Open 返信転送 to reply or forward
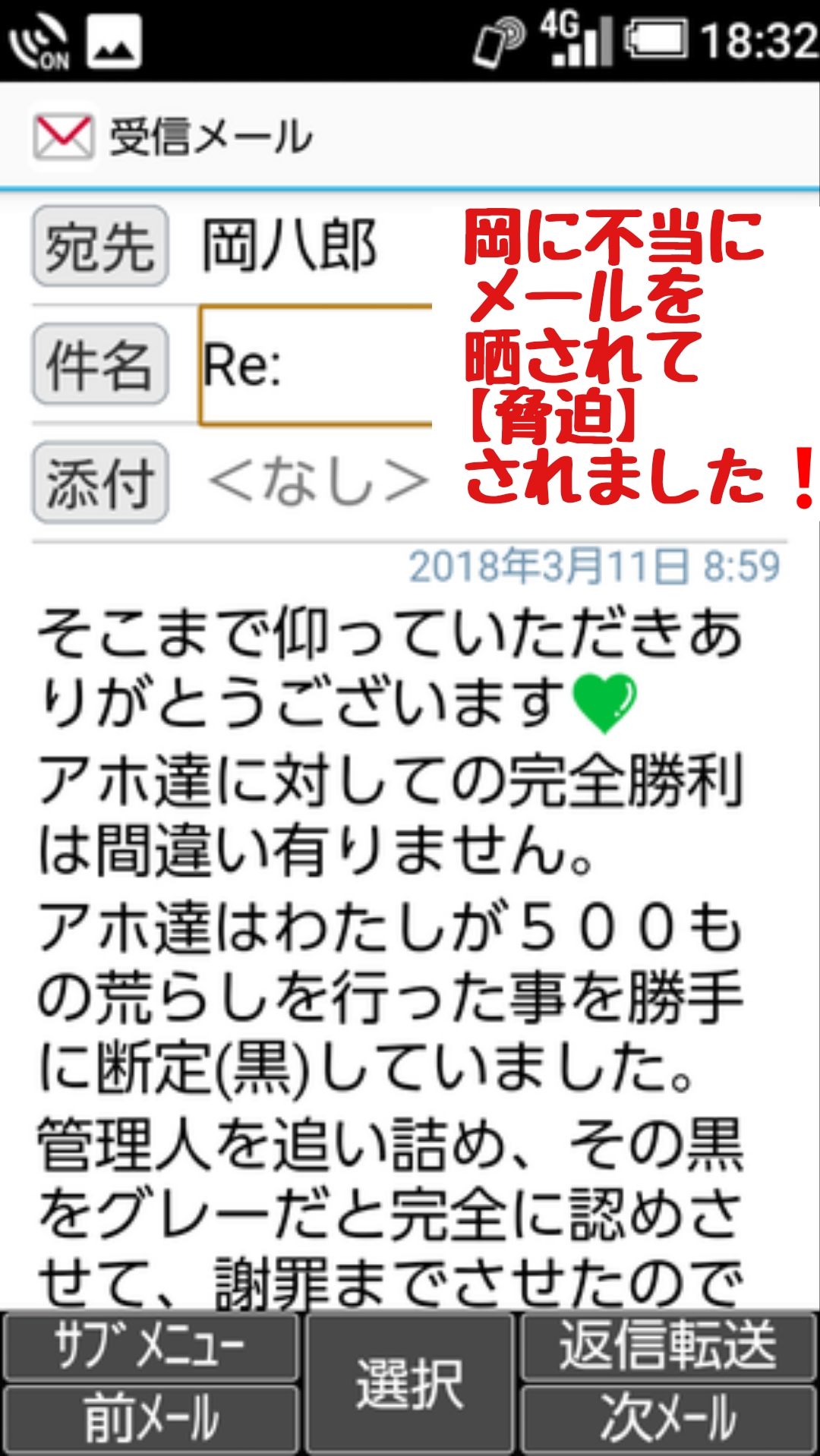Viewport: 820px width, 1456px height. click(668, 1346)
